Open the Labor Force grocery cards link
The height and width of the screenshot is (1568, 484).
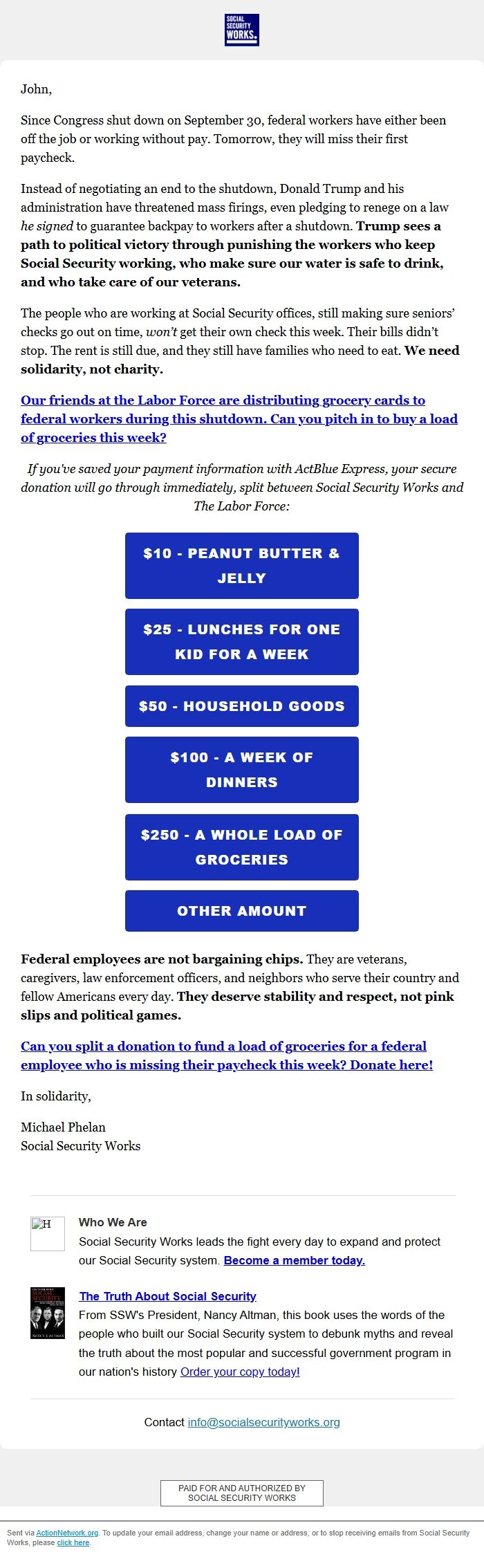point(239,418)
